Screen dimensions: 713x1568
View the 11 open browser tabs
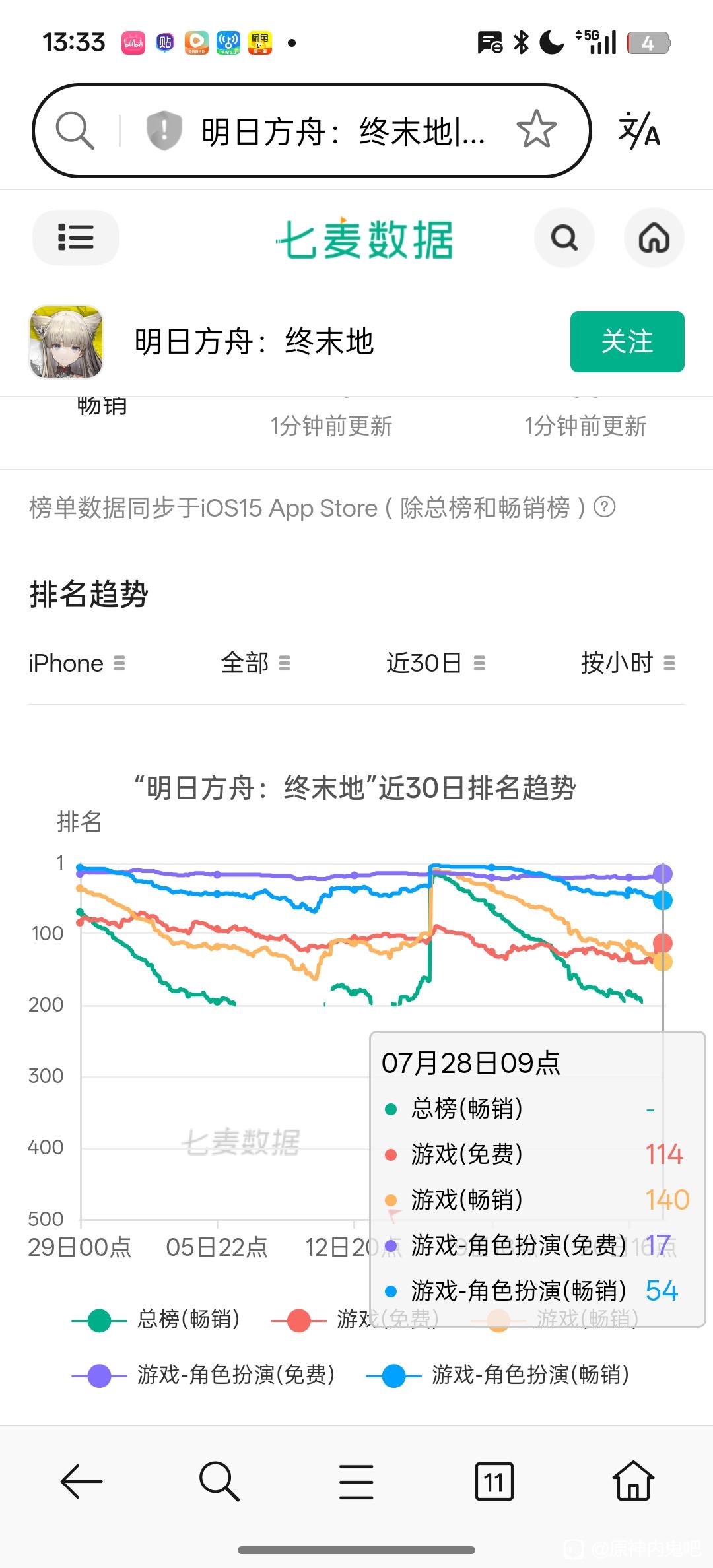[x=494, y=1482]
